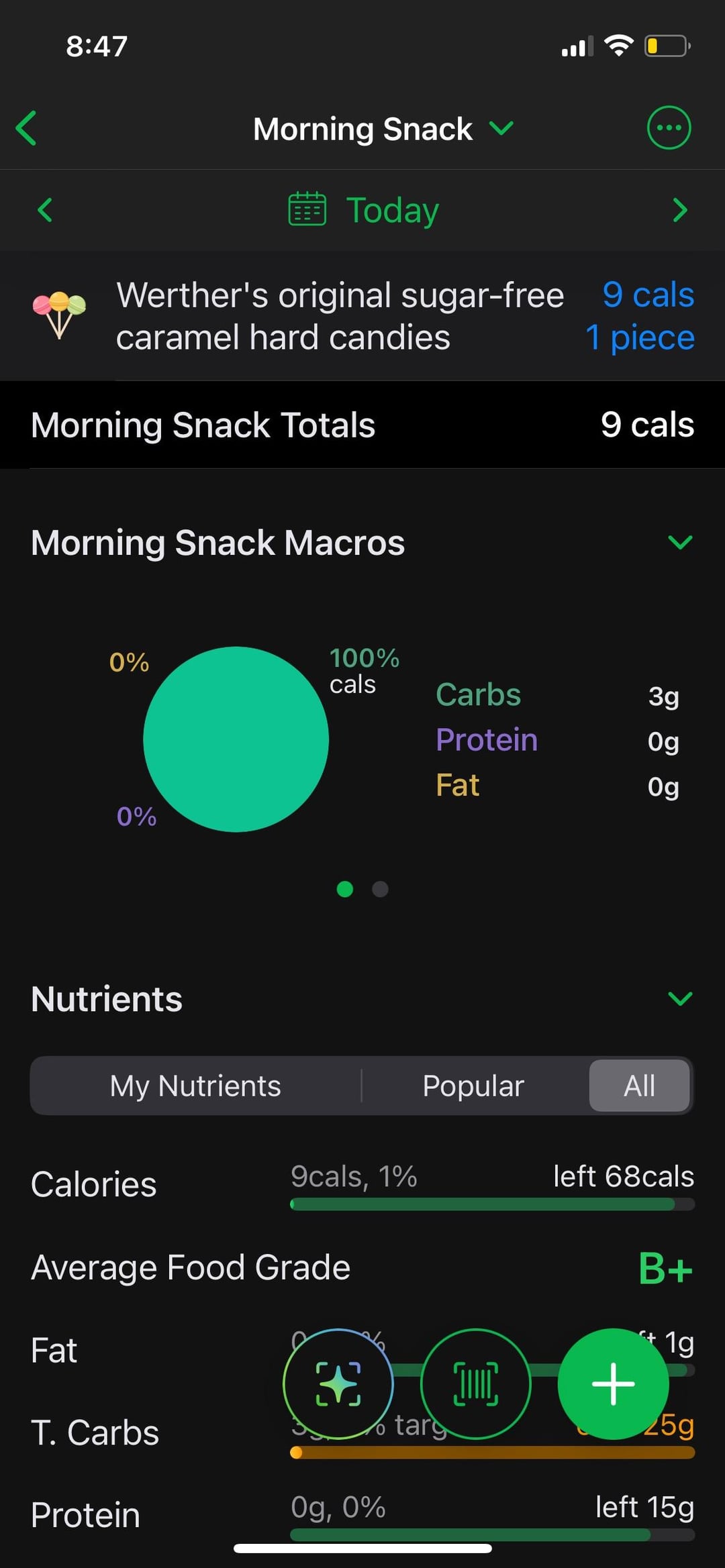Select the All nutrients tab
This screenshot has width=725, height=1568.
coord(639,1086)
